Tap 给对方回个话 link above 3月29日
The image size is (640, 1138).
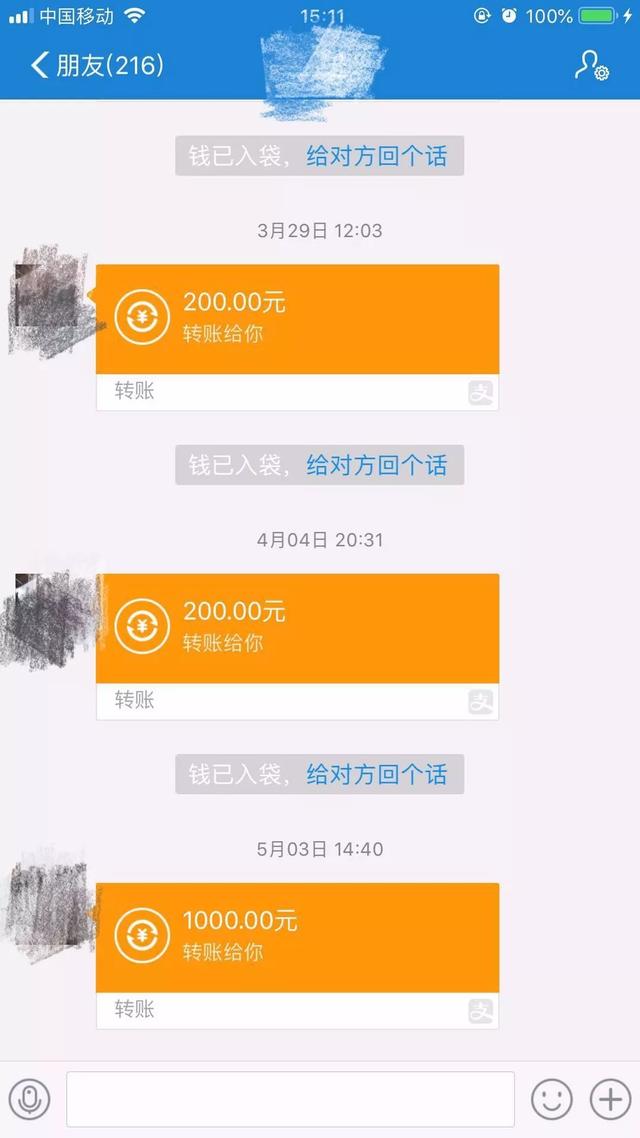376,156
